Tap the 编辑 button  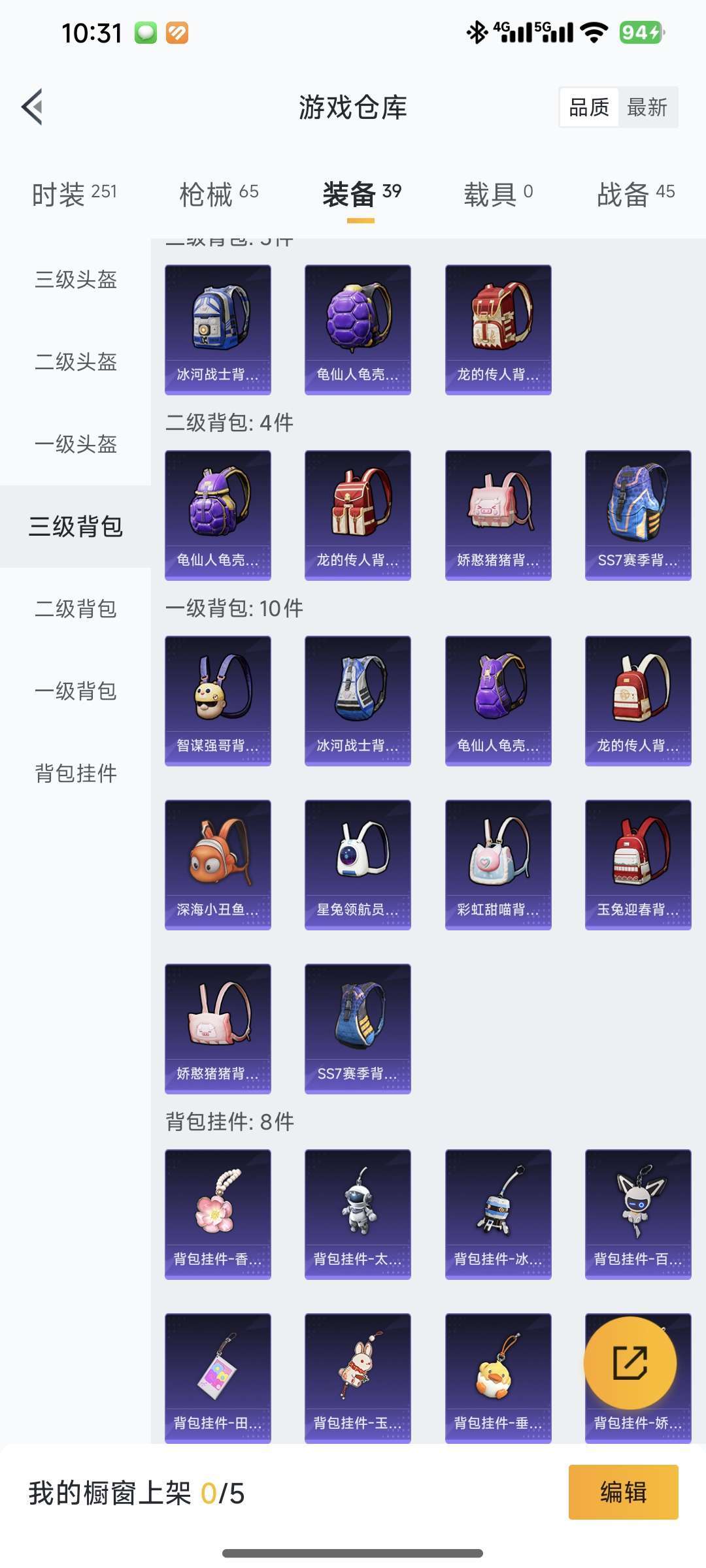[x=623, y=1492]
